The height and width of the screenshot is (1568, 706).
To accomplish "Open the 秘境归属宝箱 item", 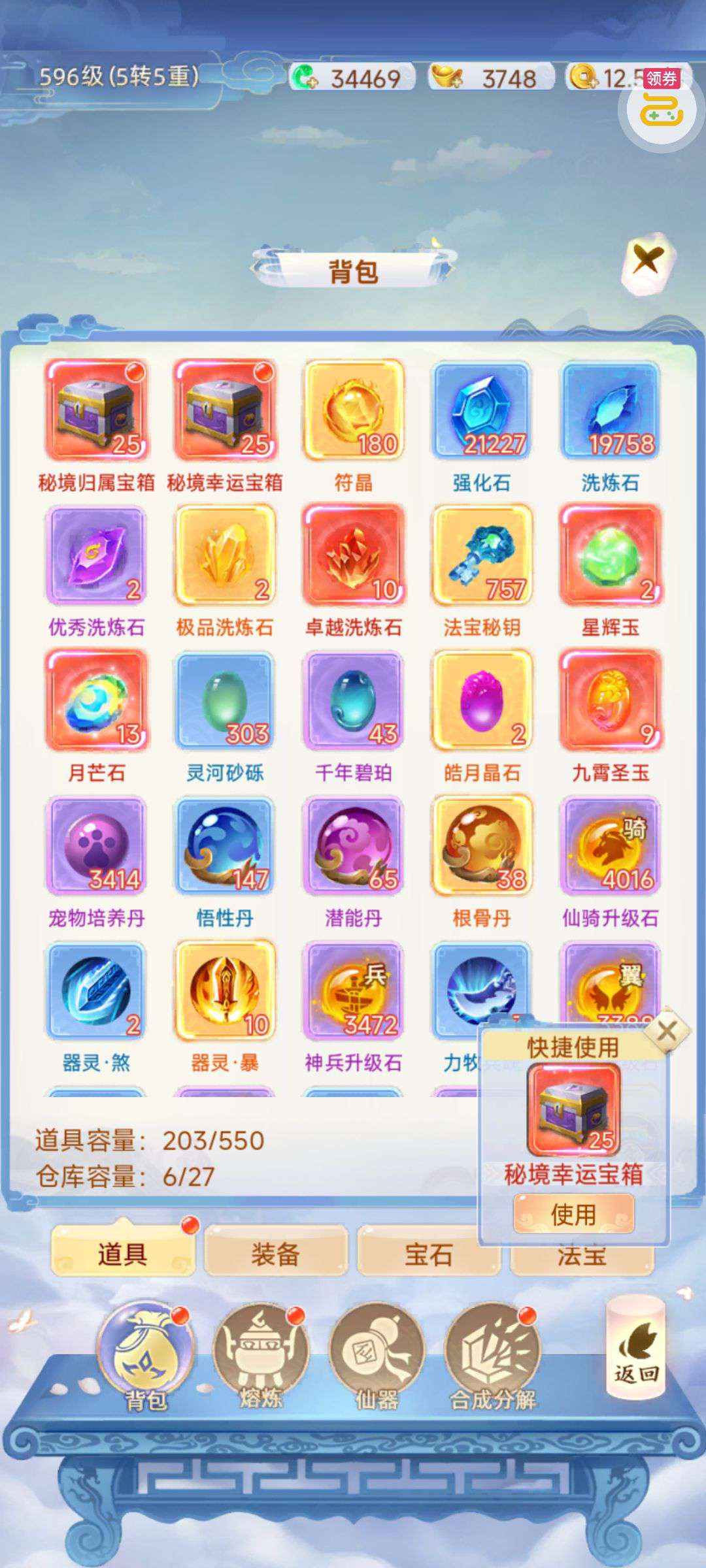I will pyautogui.click(x=97, y=410).
